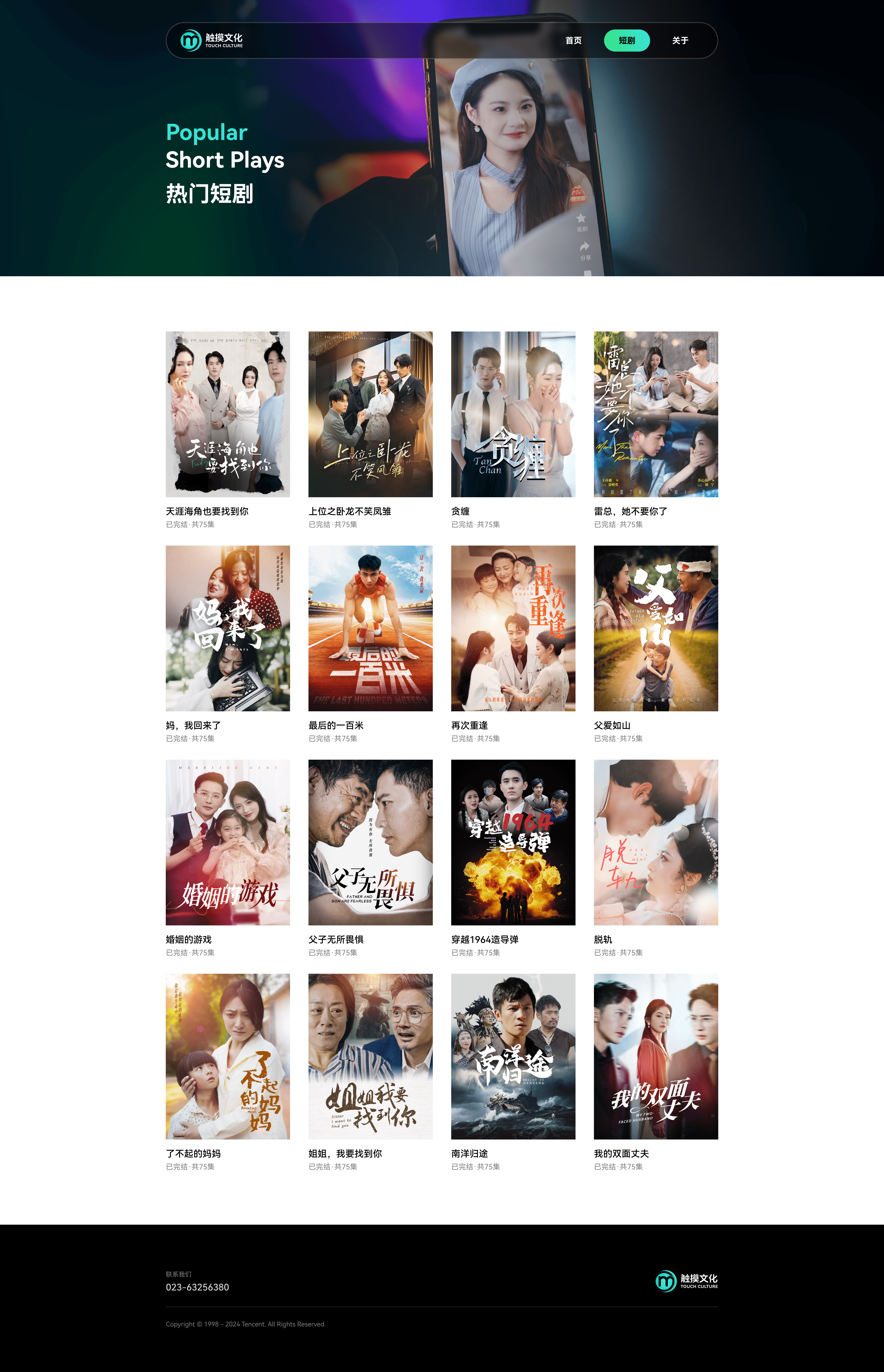
Task: Open the 再次重逢 card
Action: pyautogui.click(x=513, y=628)
